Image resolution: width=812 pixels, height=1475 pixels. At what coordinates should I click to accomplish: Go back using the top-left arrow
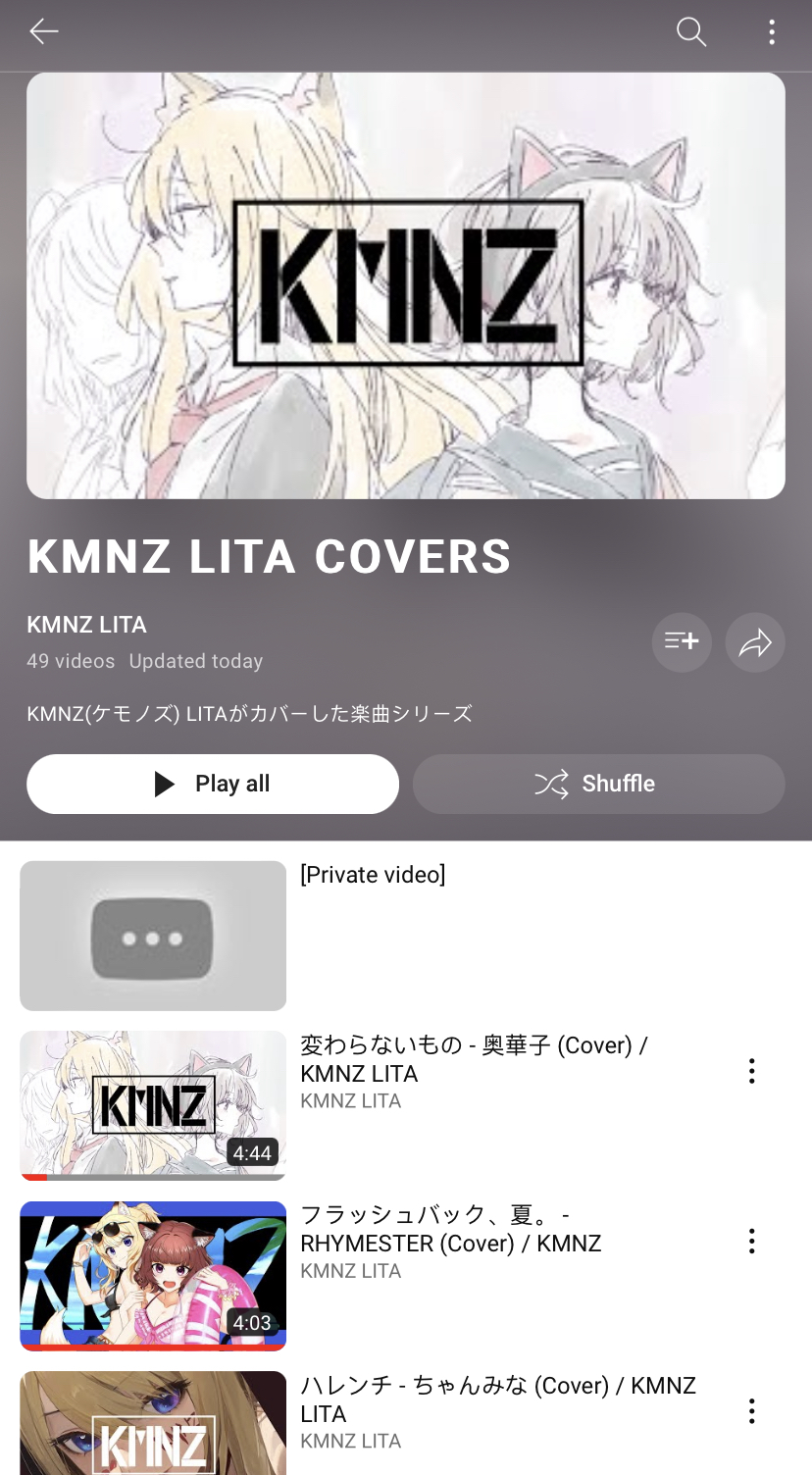pos(44,32)
